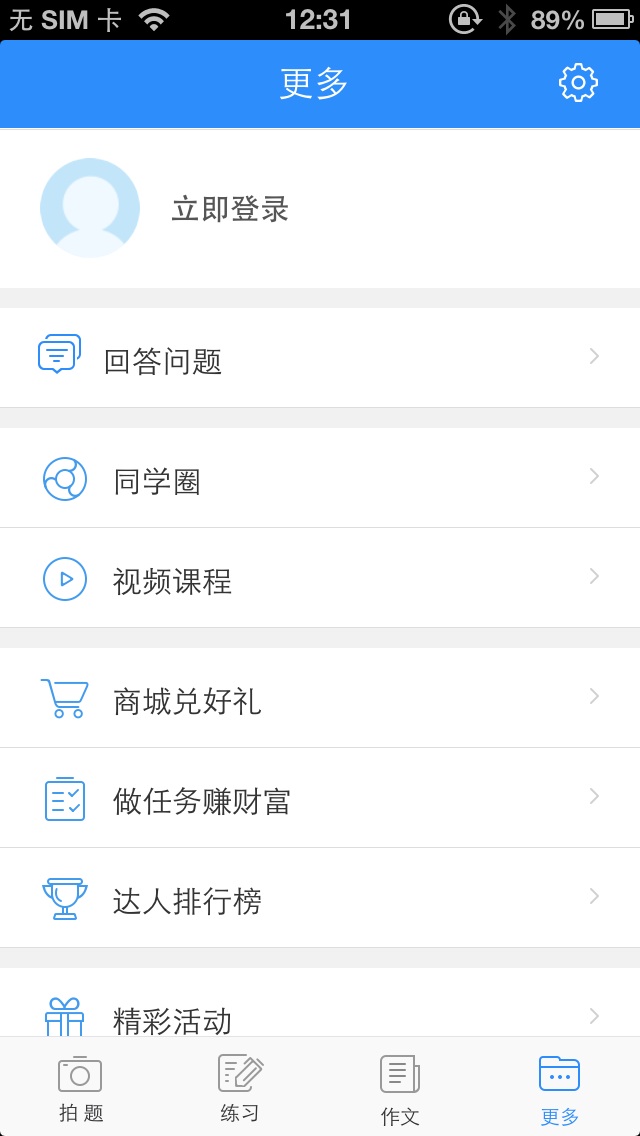The height and width of the screenshot is (1136, 640).
Task: Open 做任务赚财富 tasks row
Action: click(x=320, y=799)
